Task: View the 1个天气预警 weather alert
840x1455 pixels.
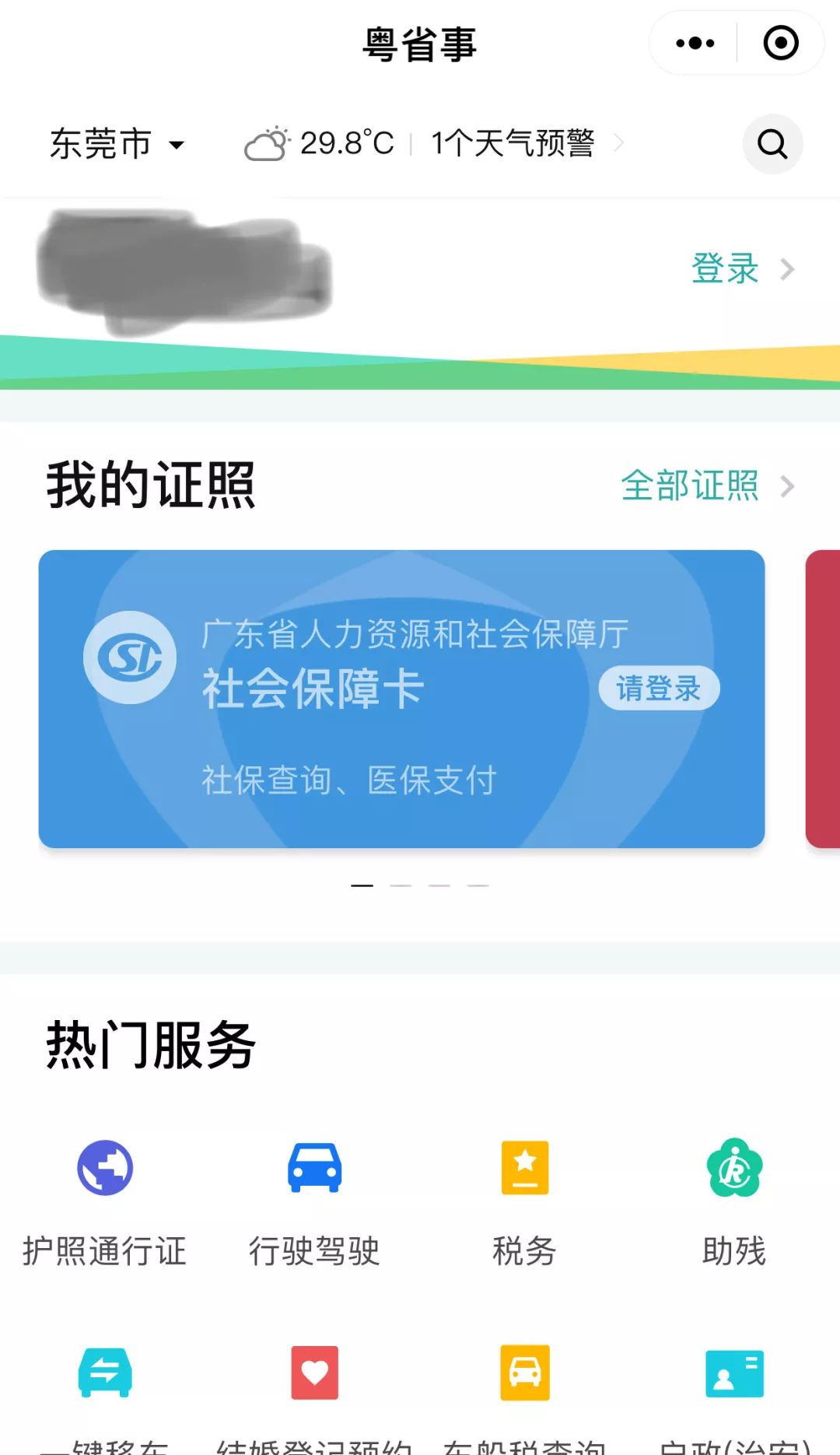Action: point(513,143)
